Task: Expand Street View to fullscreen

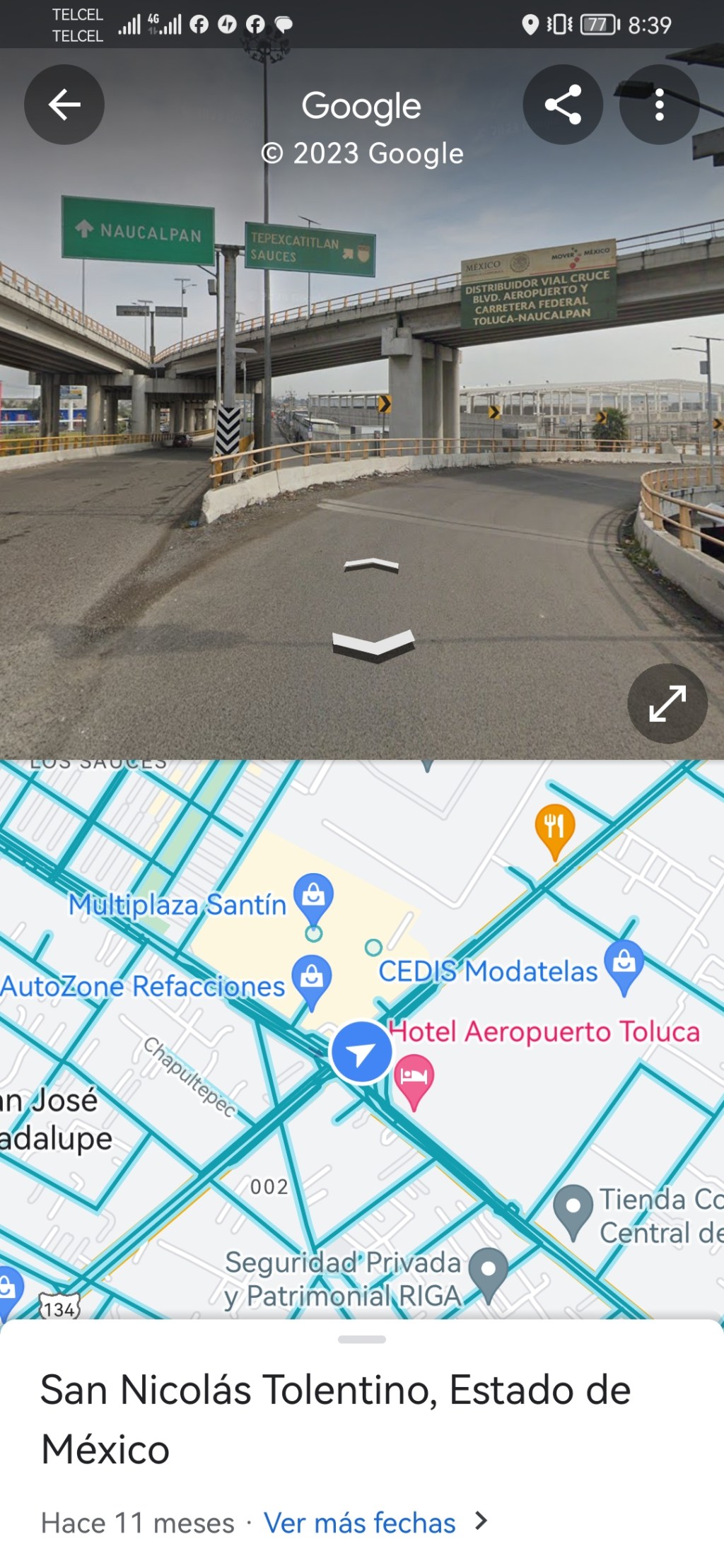Action: click(x=667, y=703)
